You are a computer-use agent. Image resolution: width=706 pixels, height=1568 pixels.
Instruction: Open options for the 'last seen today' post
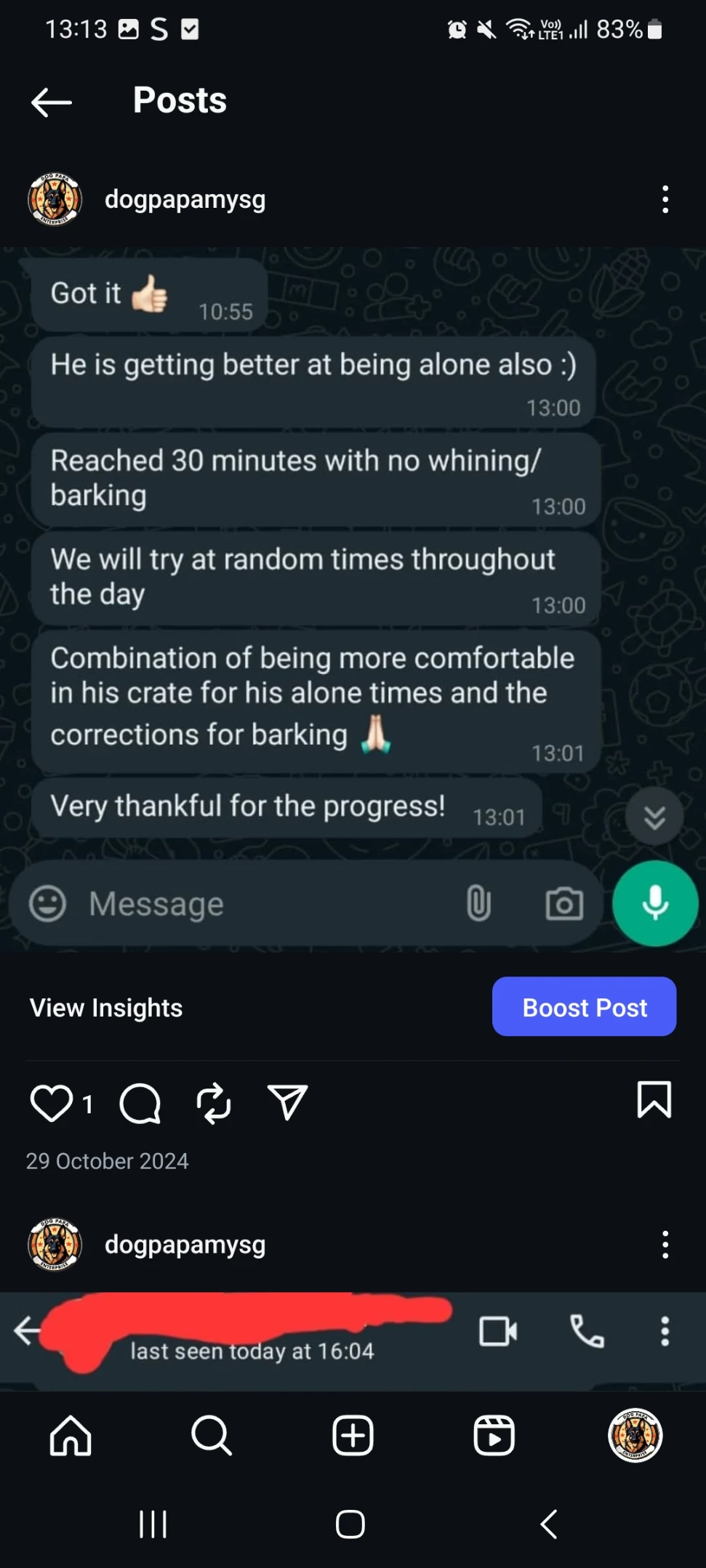coord(665,1244)
